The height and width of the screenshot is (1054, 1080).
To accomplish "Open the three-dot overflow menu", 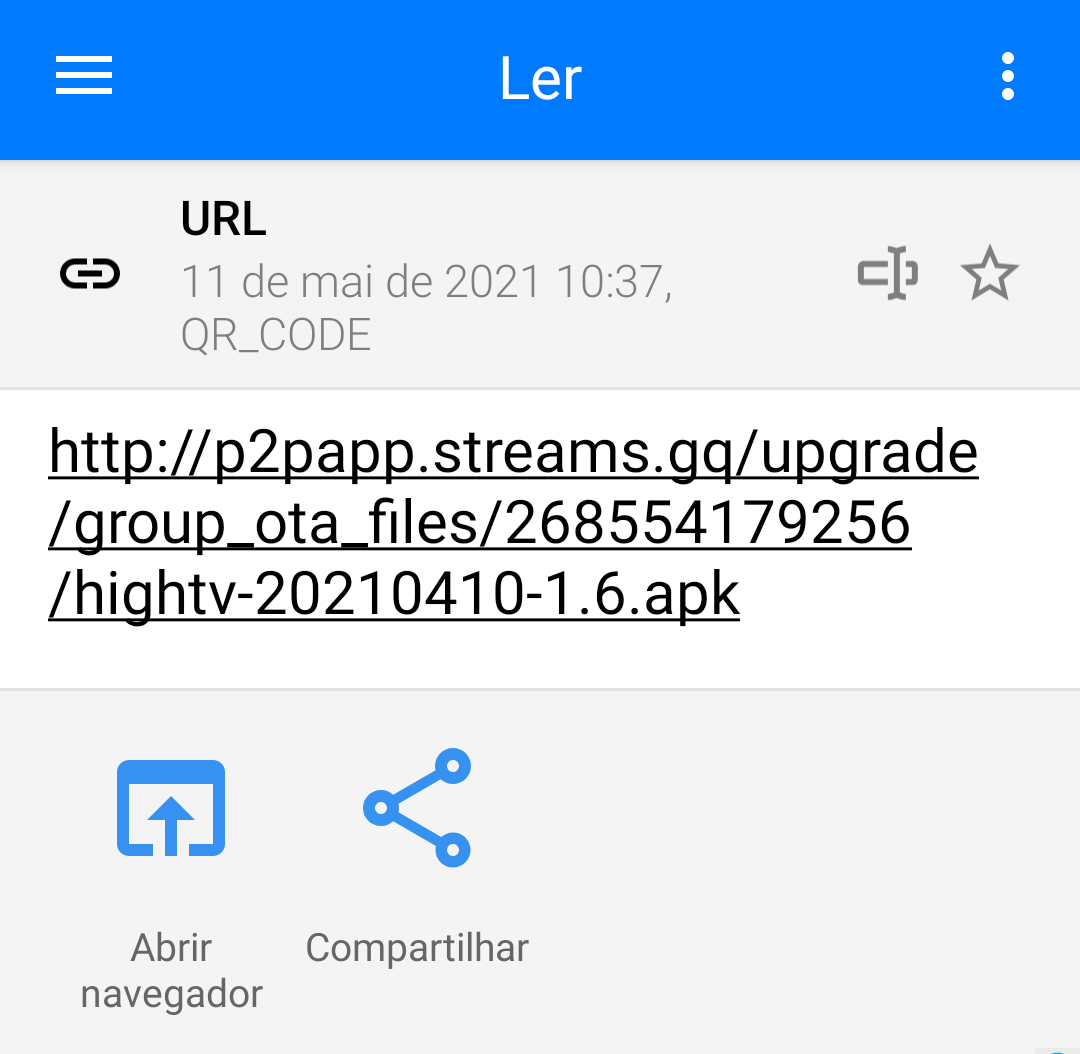I will coord(1007,77).
